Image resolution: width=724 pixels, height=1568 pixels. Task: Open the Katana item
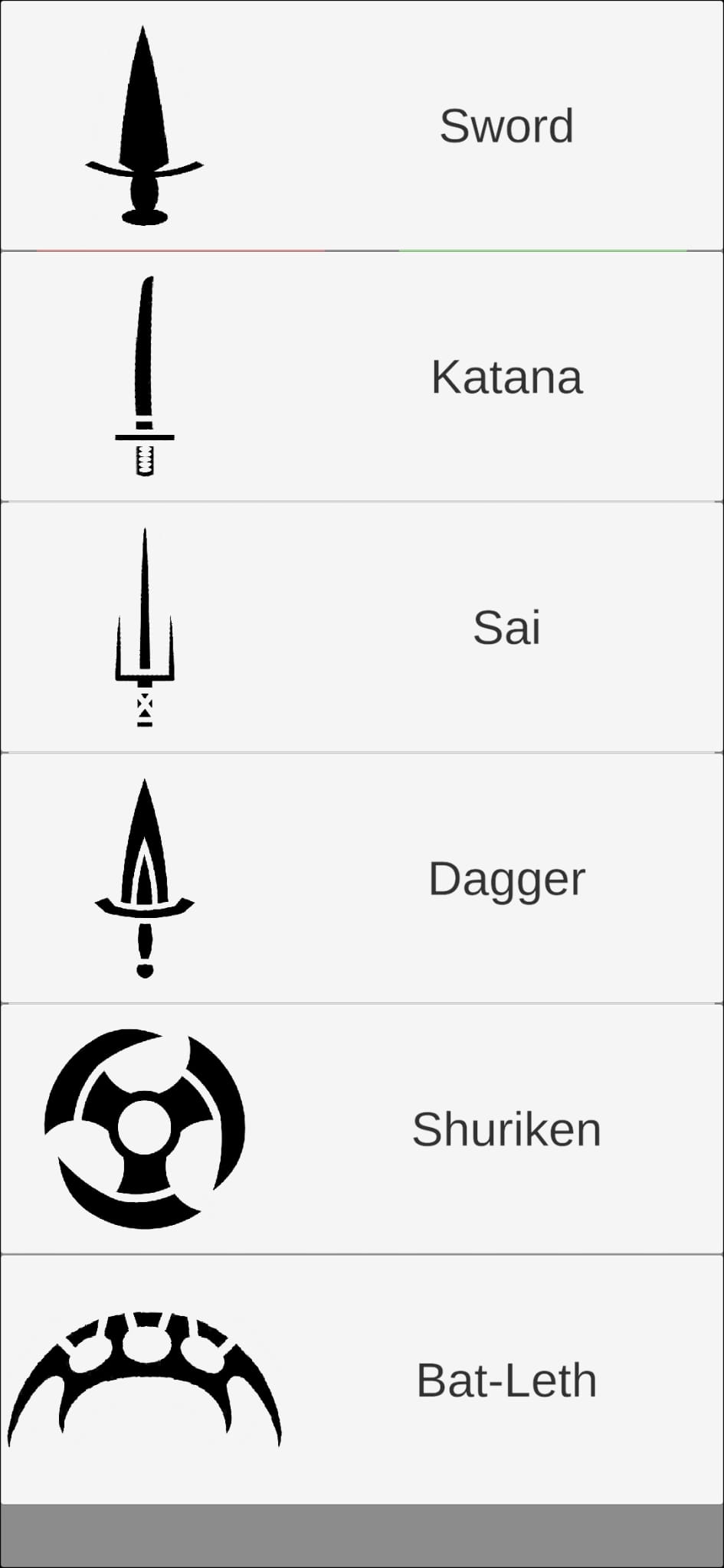coord(362,376)
